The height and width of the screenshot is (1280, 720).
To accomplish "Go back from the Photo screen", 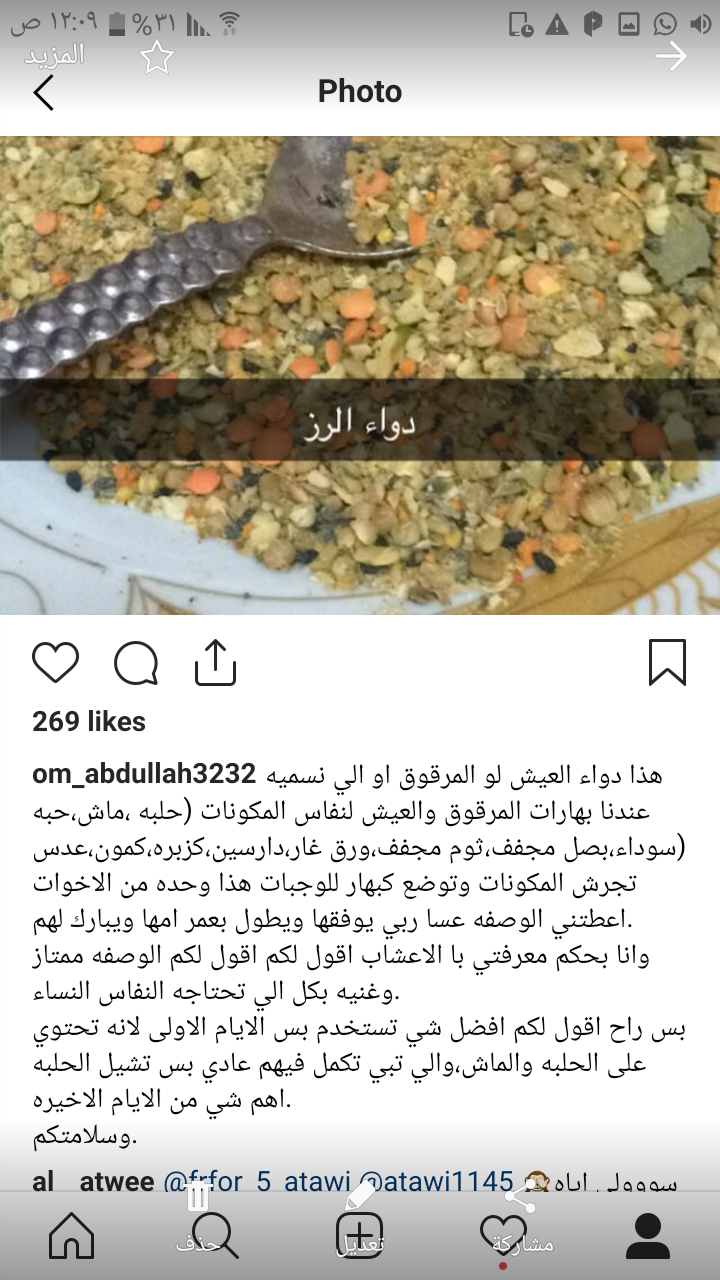I will click(x=44, y=92).
